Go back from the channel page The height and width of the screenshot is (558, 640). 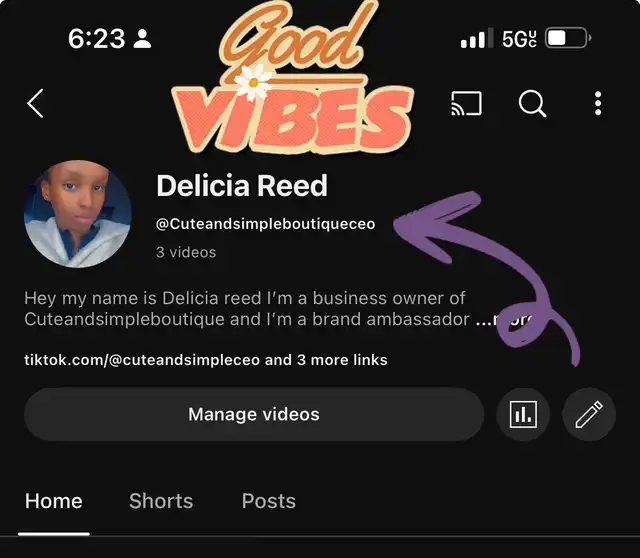pos(36,103)
